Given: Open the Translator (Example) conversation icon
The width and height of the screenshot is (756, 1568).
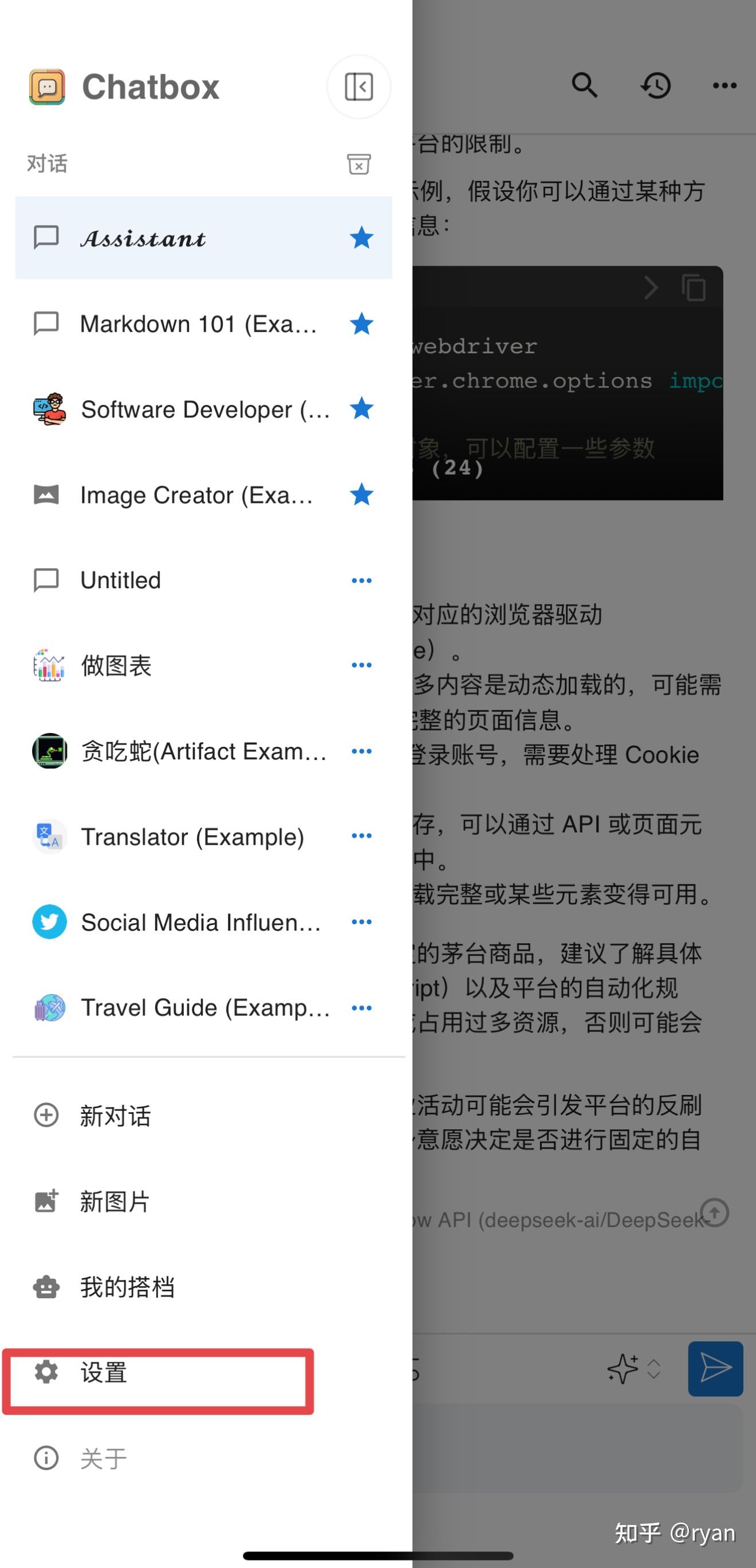Looking at the screenshot, I should click(x=49, y=836).
